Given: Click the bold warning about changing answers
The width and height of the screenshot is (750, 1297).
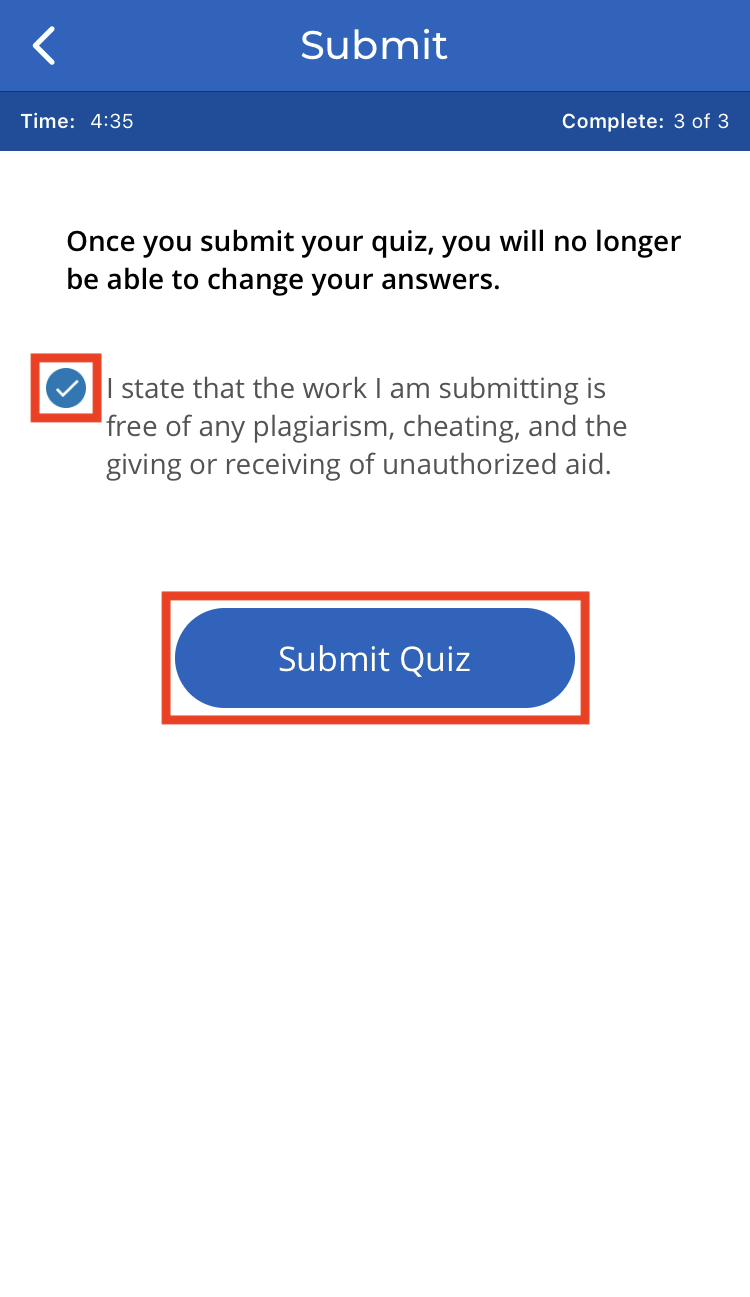Looking at the screenshot, I should pyautogui.click(x=374, y=259).
